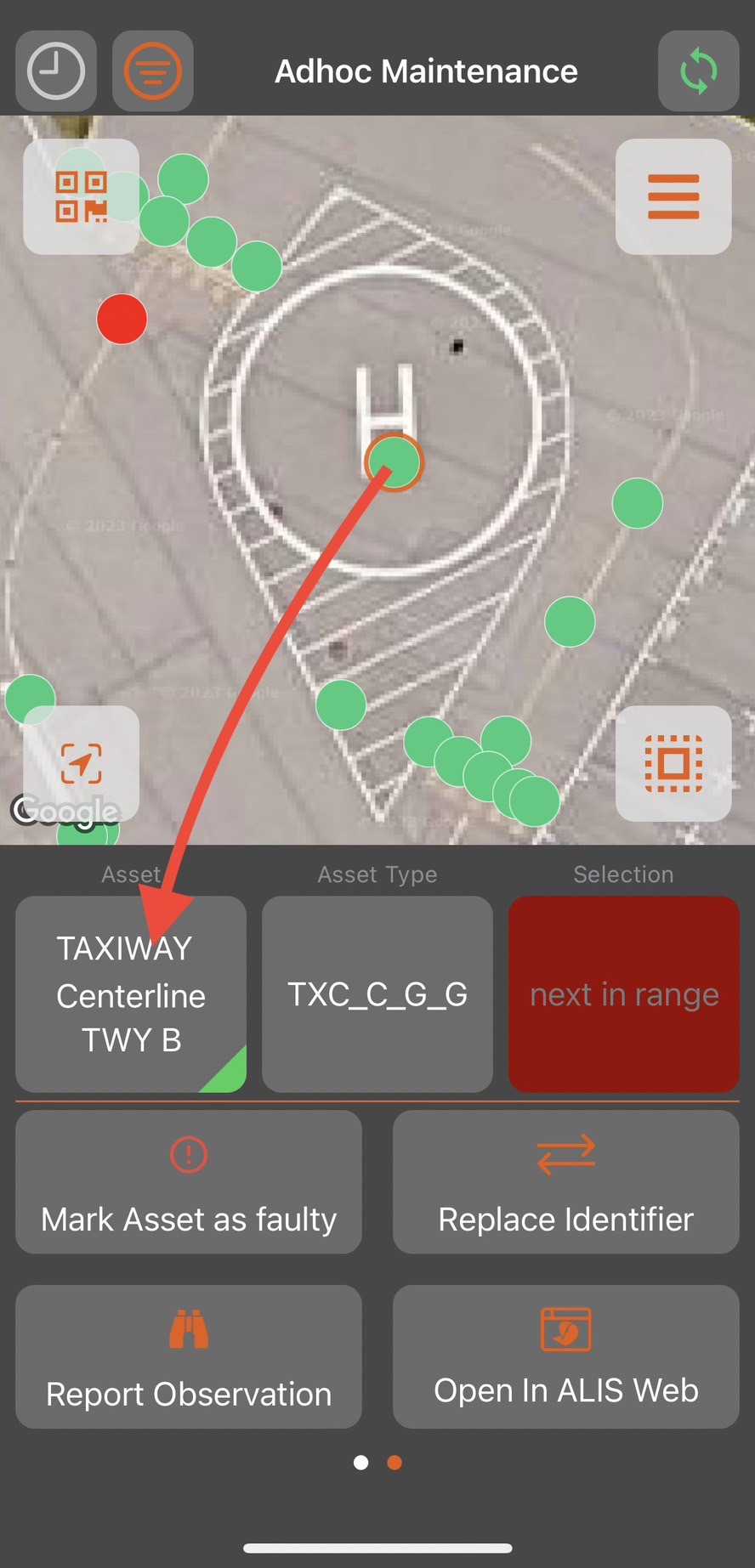Open In ALIS Web
This screenshot has width=755, height=1568.
coord(566,1356)
